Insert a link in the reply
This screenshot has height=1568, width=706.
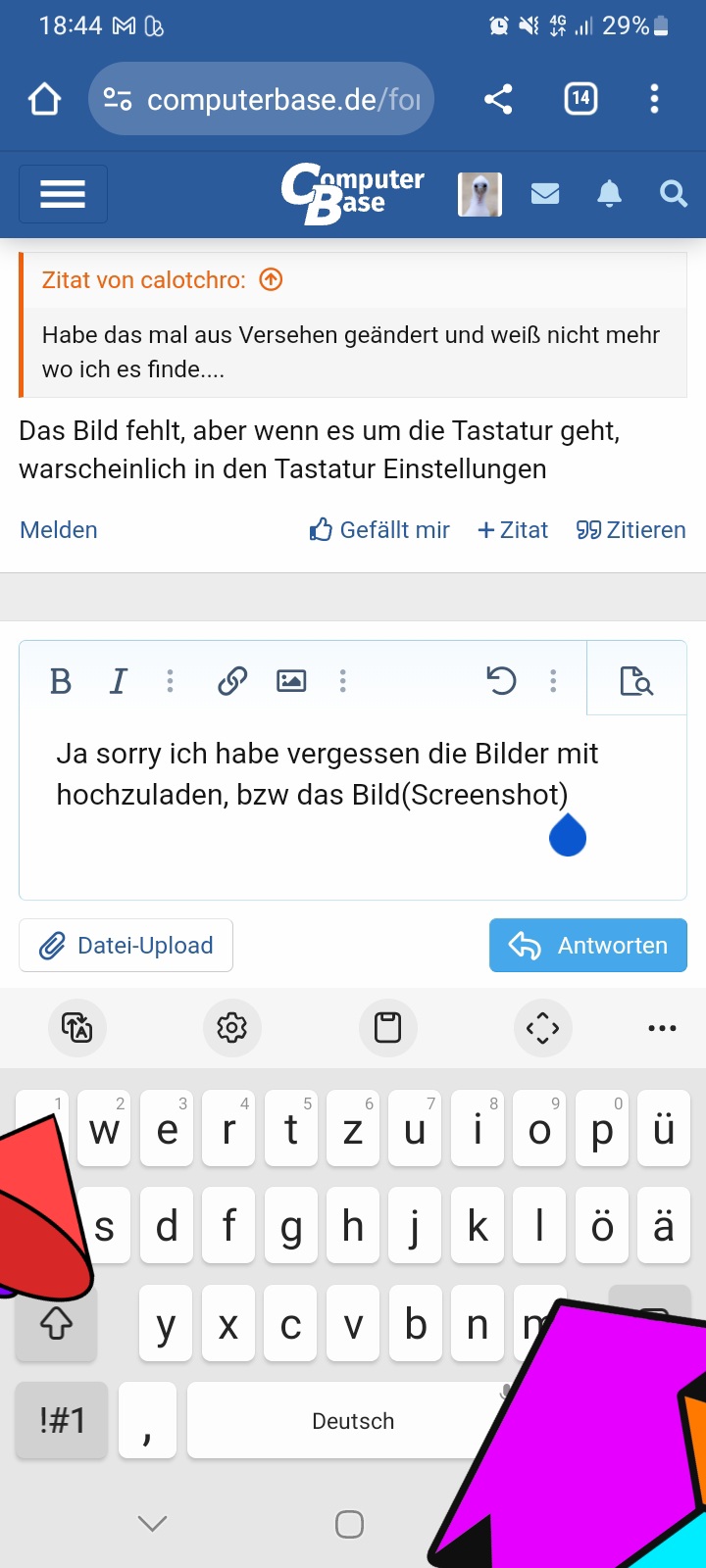pos(232,681)
